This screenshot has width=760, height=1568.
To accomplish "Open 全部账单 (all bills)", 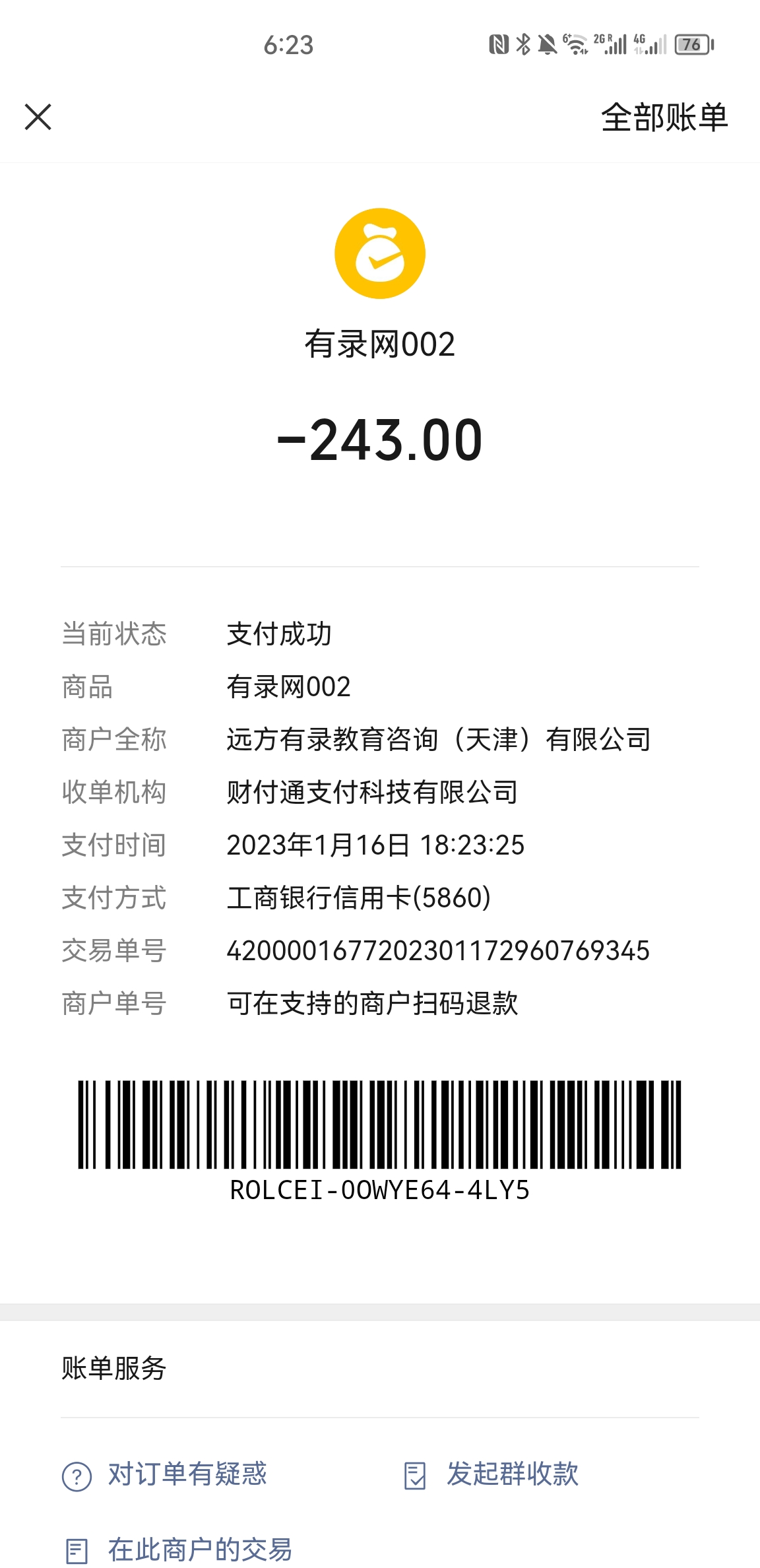I will tap(664, 117).
